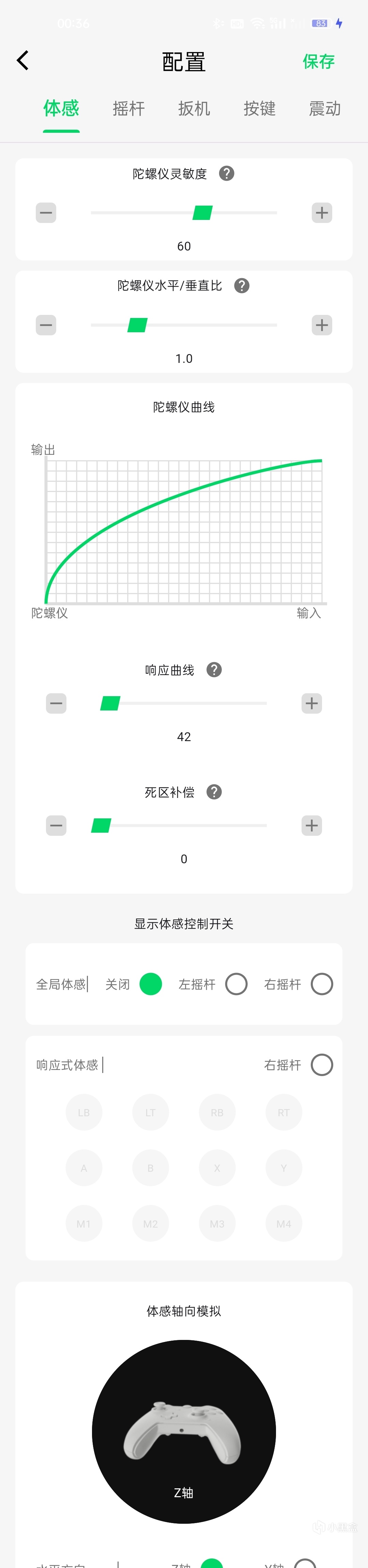Show help for 响应曲线
The height and width of the screenshot is (1568, 368).
[x=214, y=670]
